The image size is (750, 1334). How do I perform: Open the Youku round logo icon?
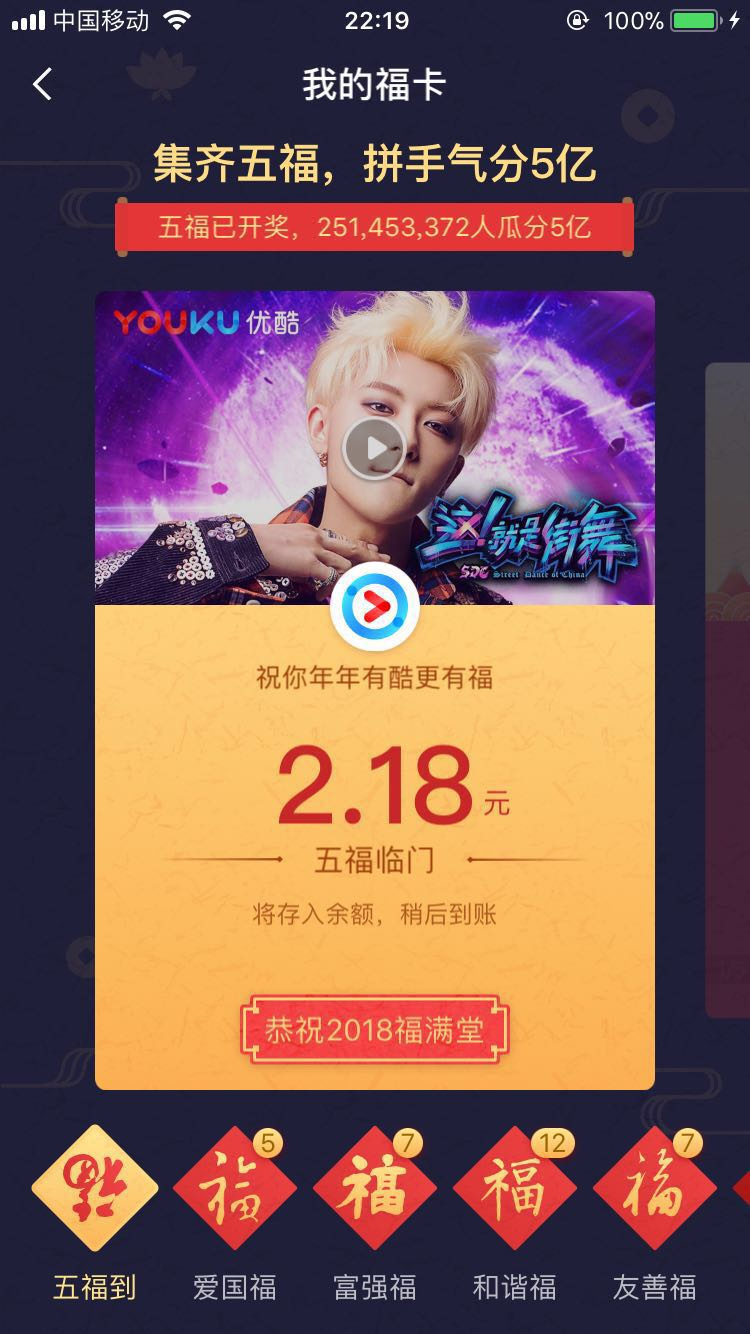pyautogui.click(x=374, y=607)
